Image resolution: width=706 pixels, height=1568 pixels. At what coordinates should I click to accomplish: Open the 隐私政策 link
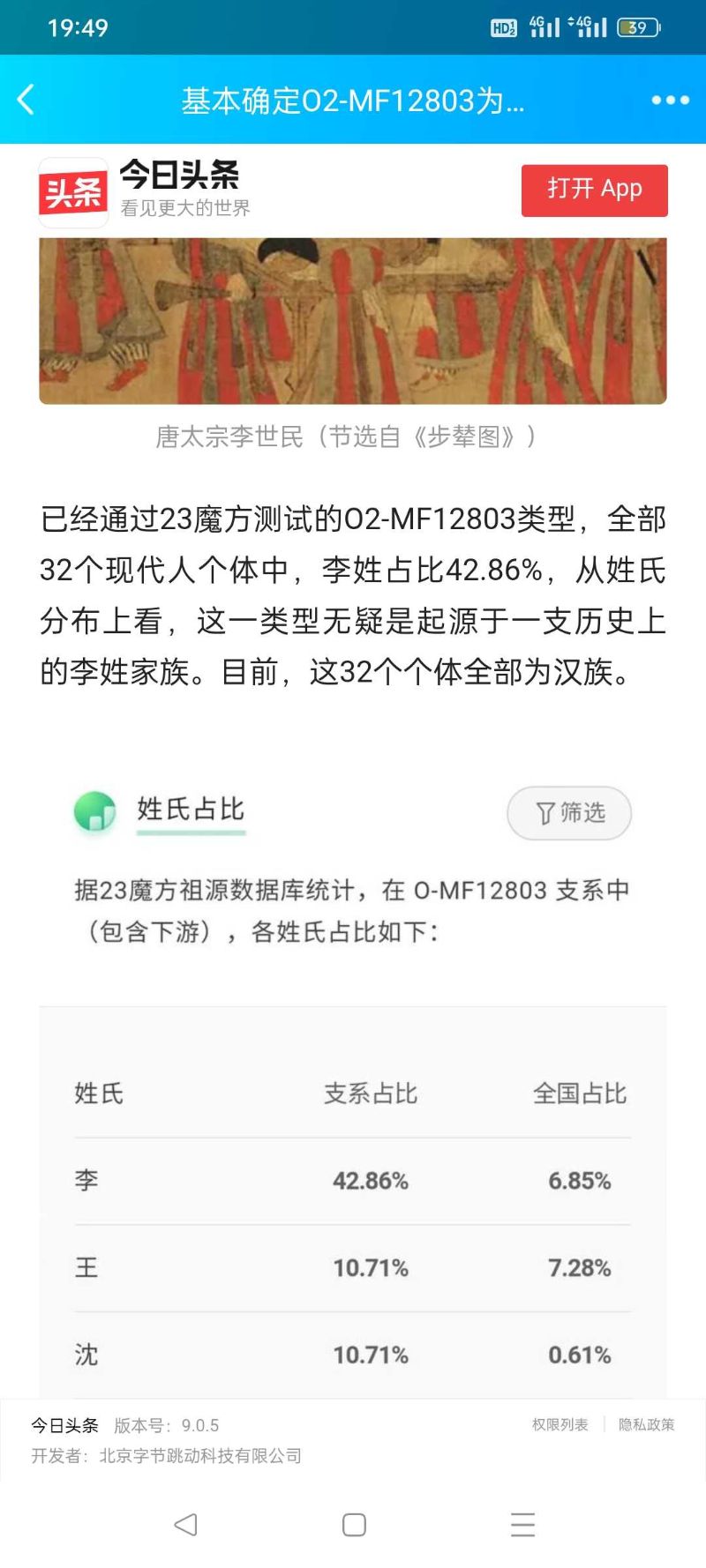(x=646, y=1424)
